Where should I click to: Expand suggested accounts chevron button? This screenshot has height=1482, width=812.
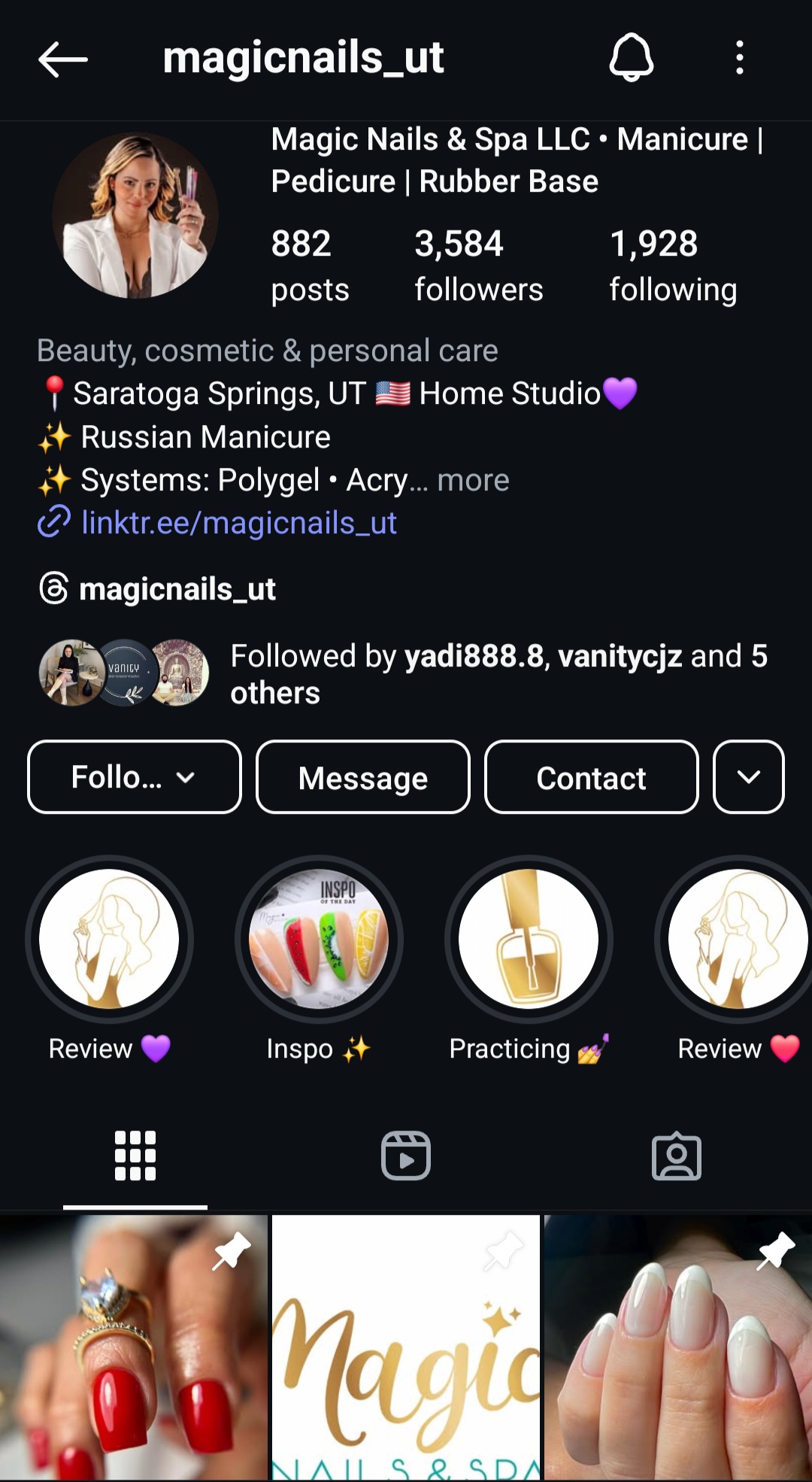point(749,777)
